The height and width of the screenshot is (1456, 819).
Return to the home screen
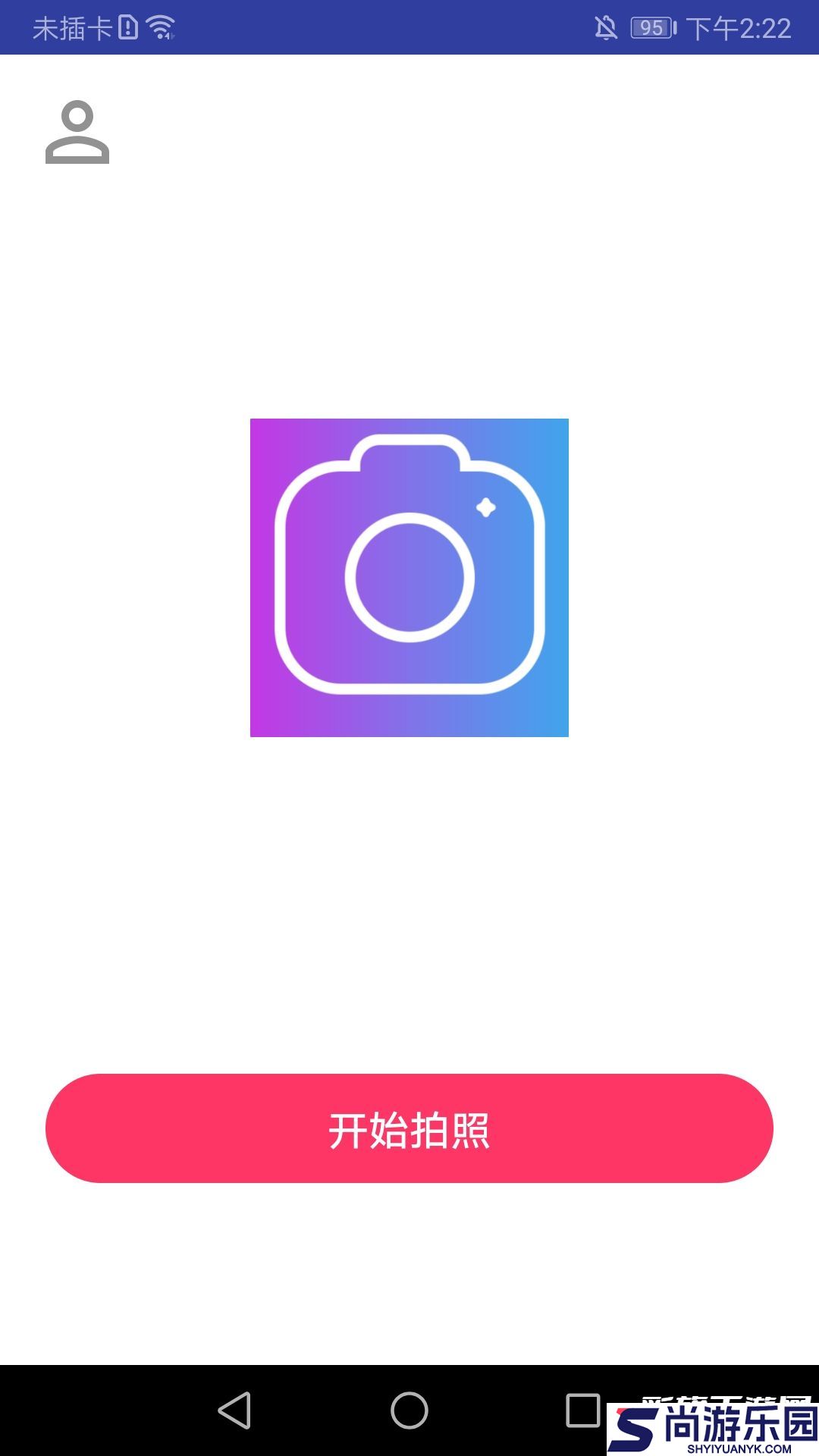click(409, 1410)
